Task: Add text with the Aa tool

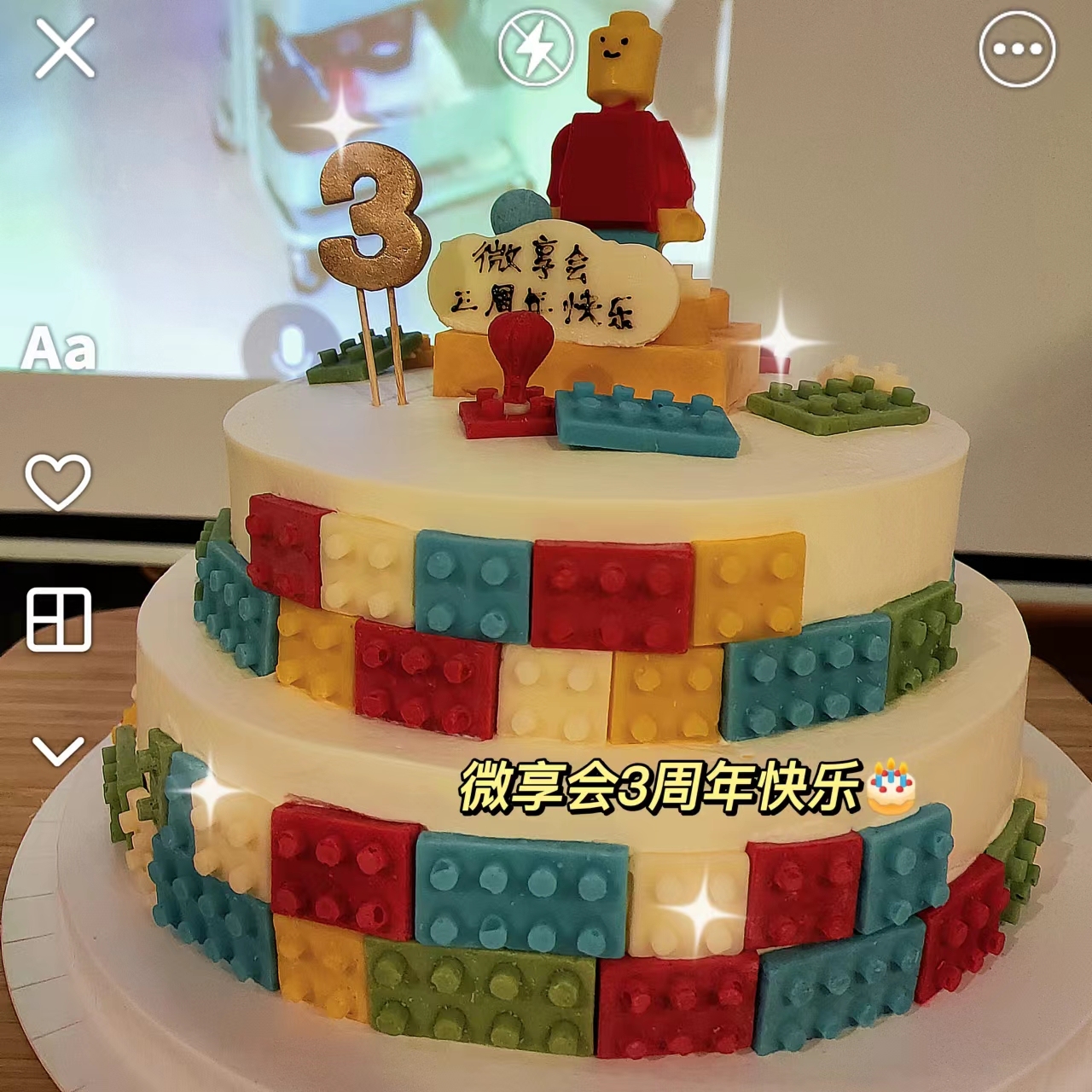Action: 58,348
